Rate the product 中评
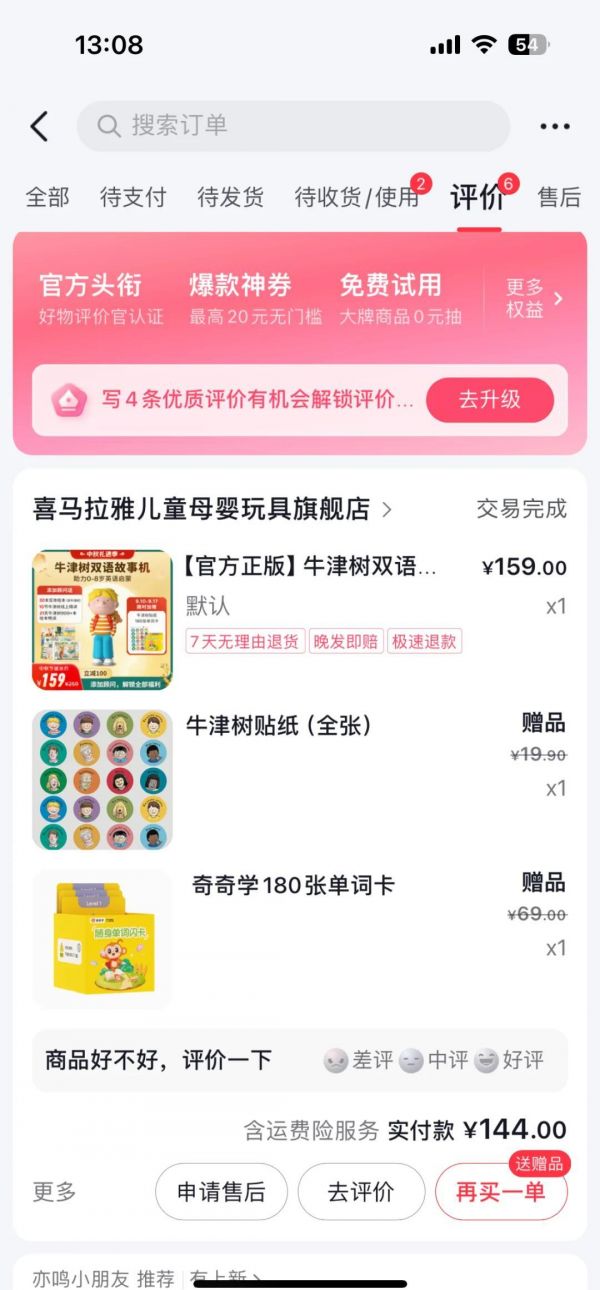This screenshot has height=1290, width=600. [x=434, y=1061]
